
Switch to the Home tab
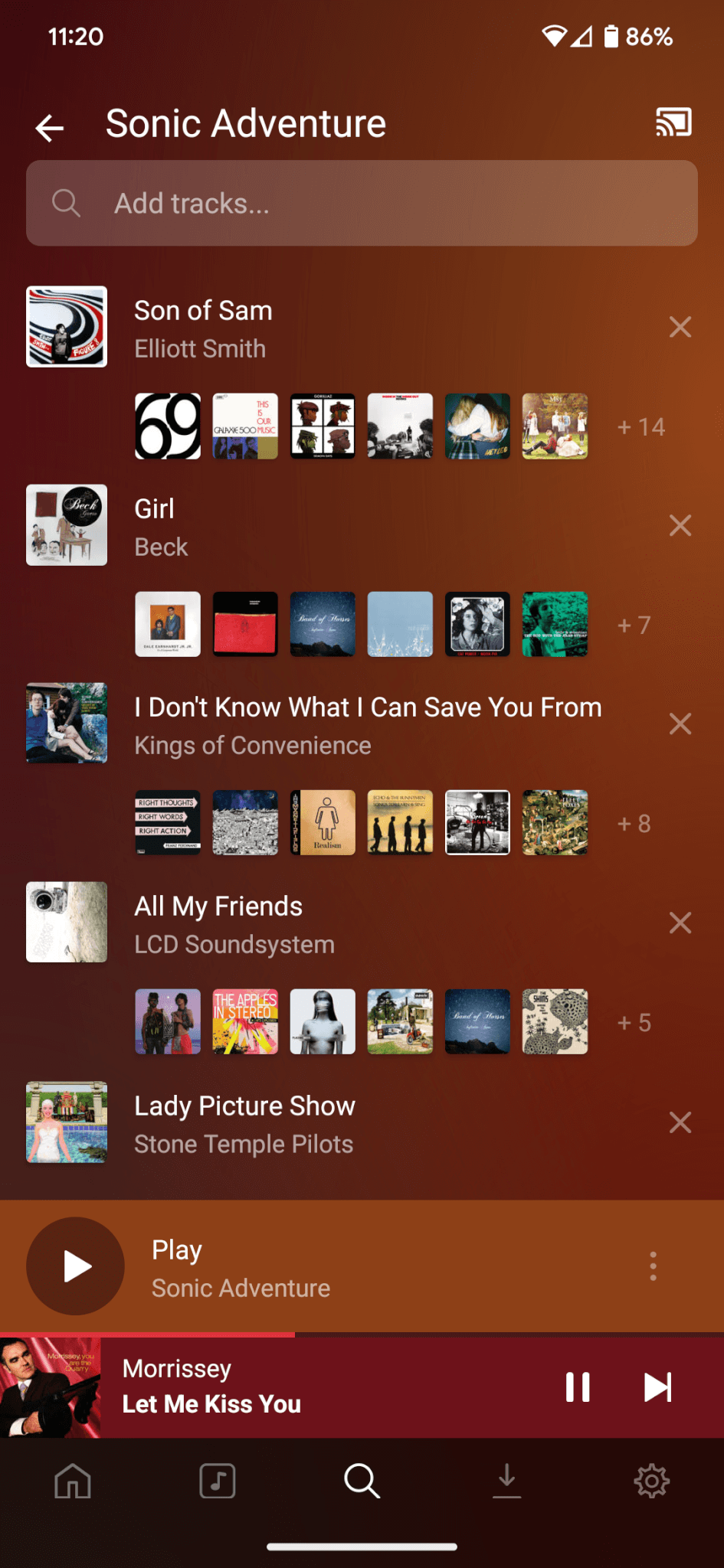tap(73, 1481)
